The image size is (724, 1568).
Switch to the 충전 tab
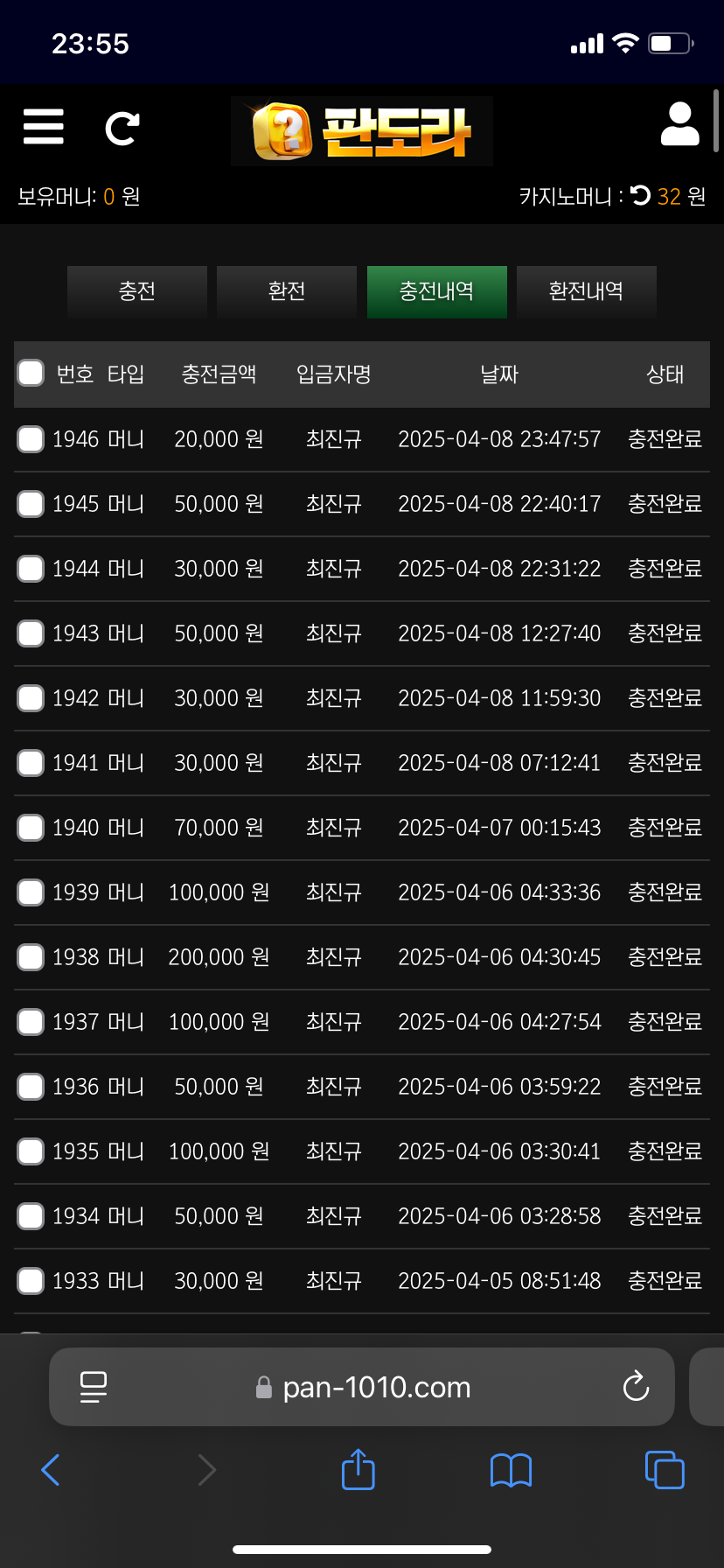pos(137,291)
